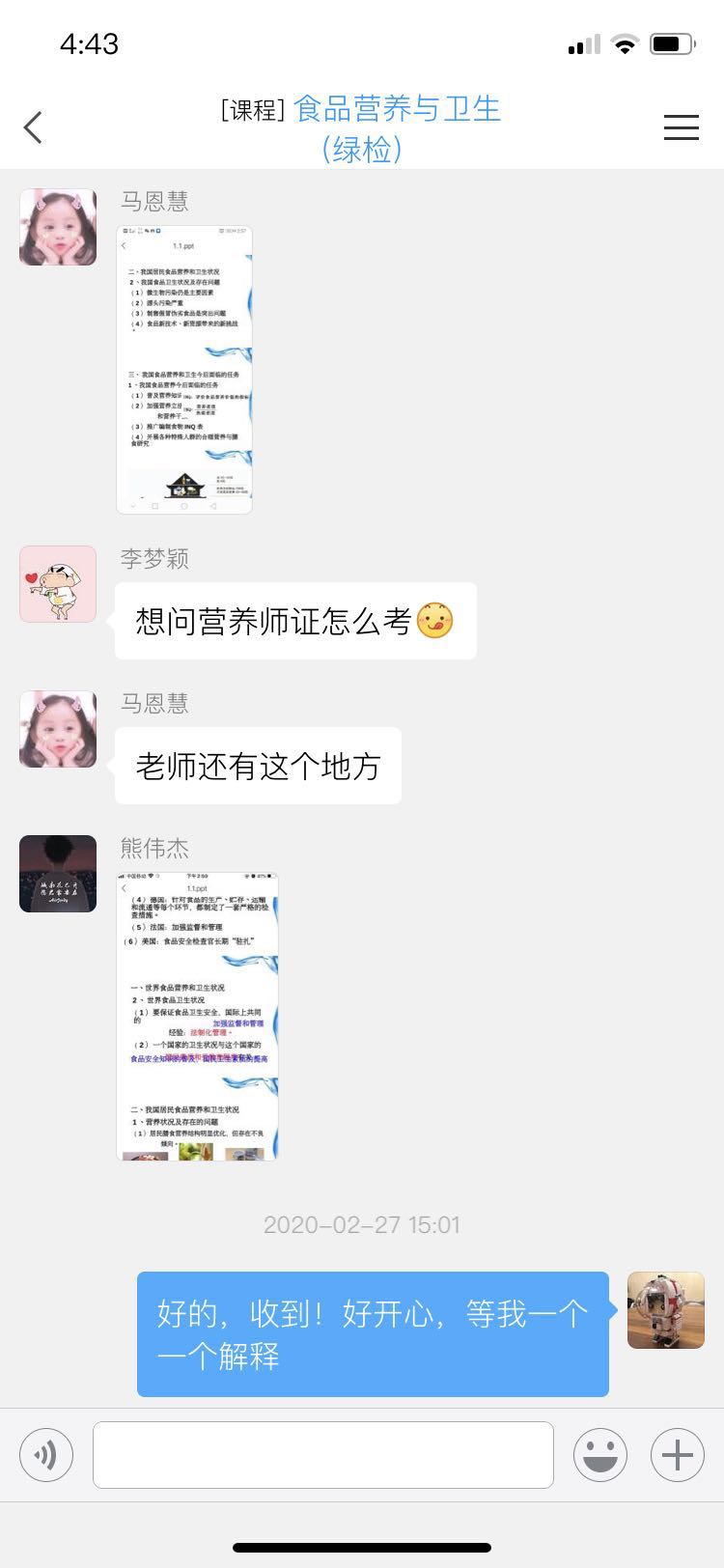Focus the message text field
Screen dimensions: 724x1568
point(323,1454)
